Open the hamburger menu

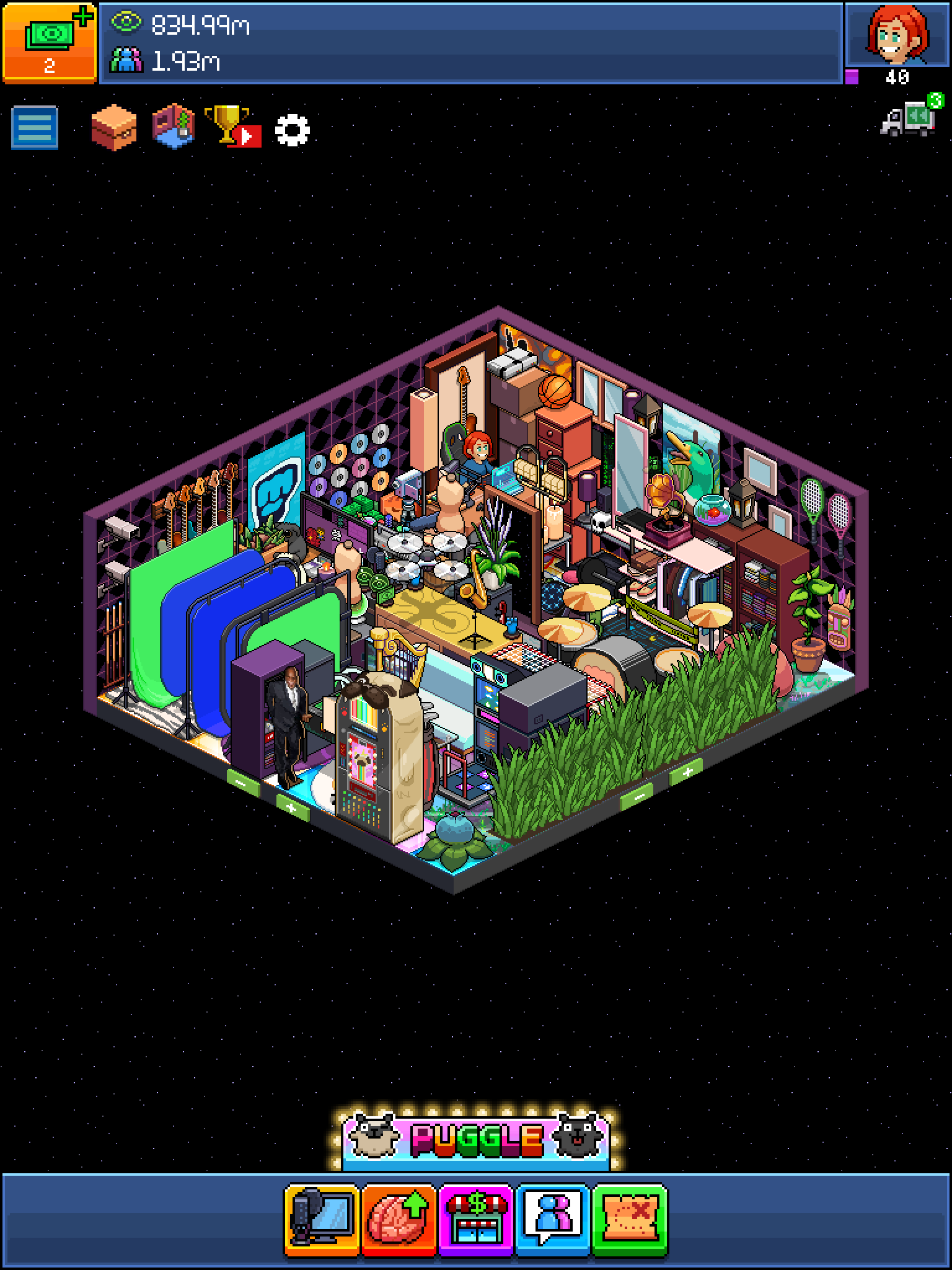pyautogui.click(x=35, y=128)
